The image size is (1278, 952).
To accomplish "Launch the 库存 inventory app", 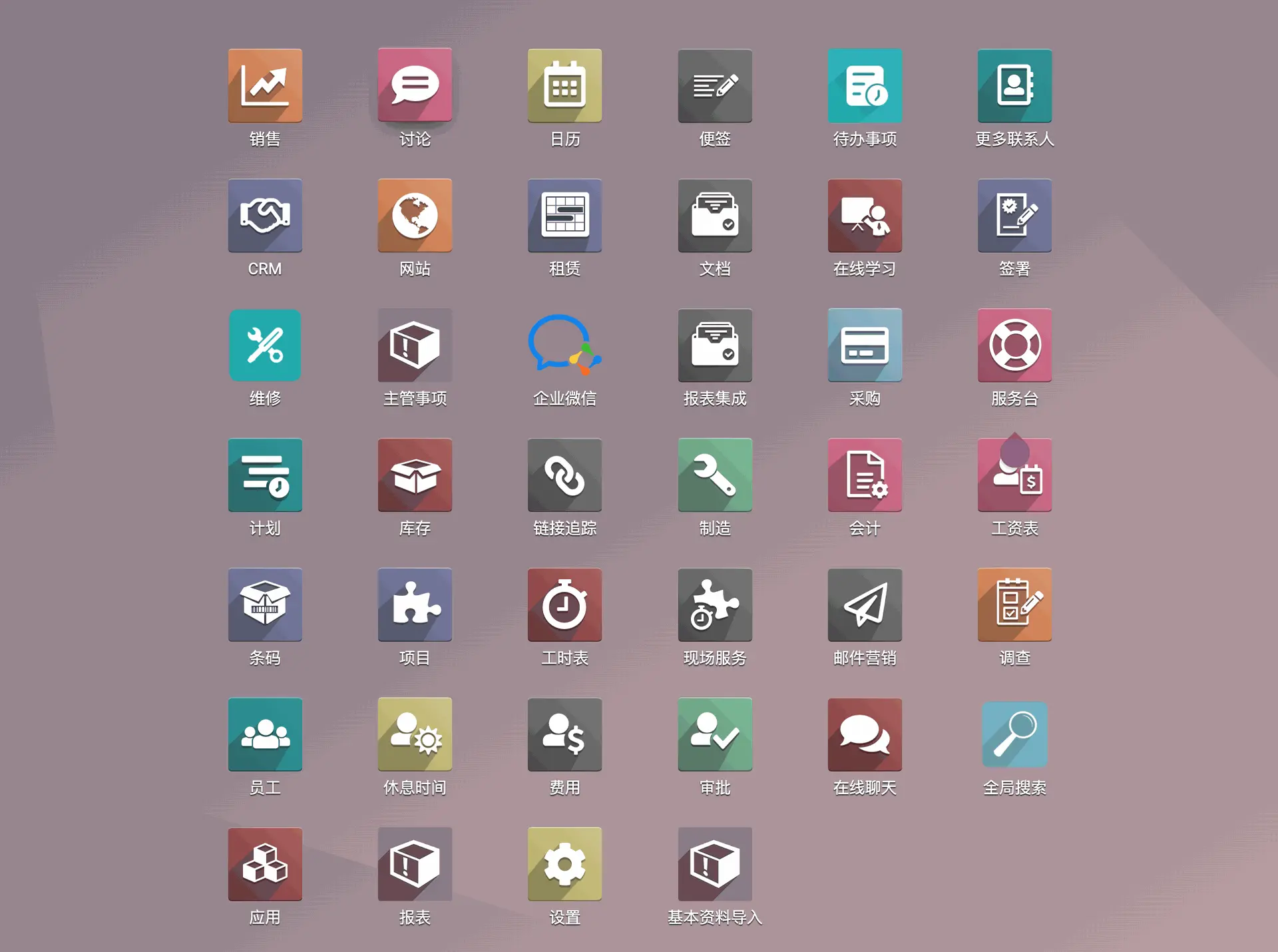I will pos(415,475).
